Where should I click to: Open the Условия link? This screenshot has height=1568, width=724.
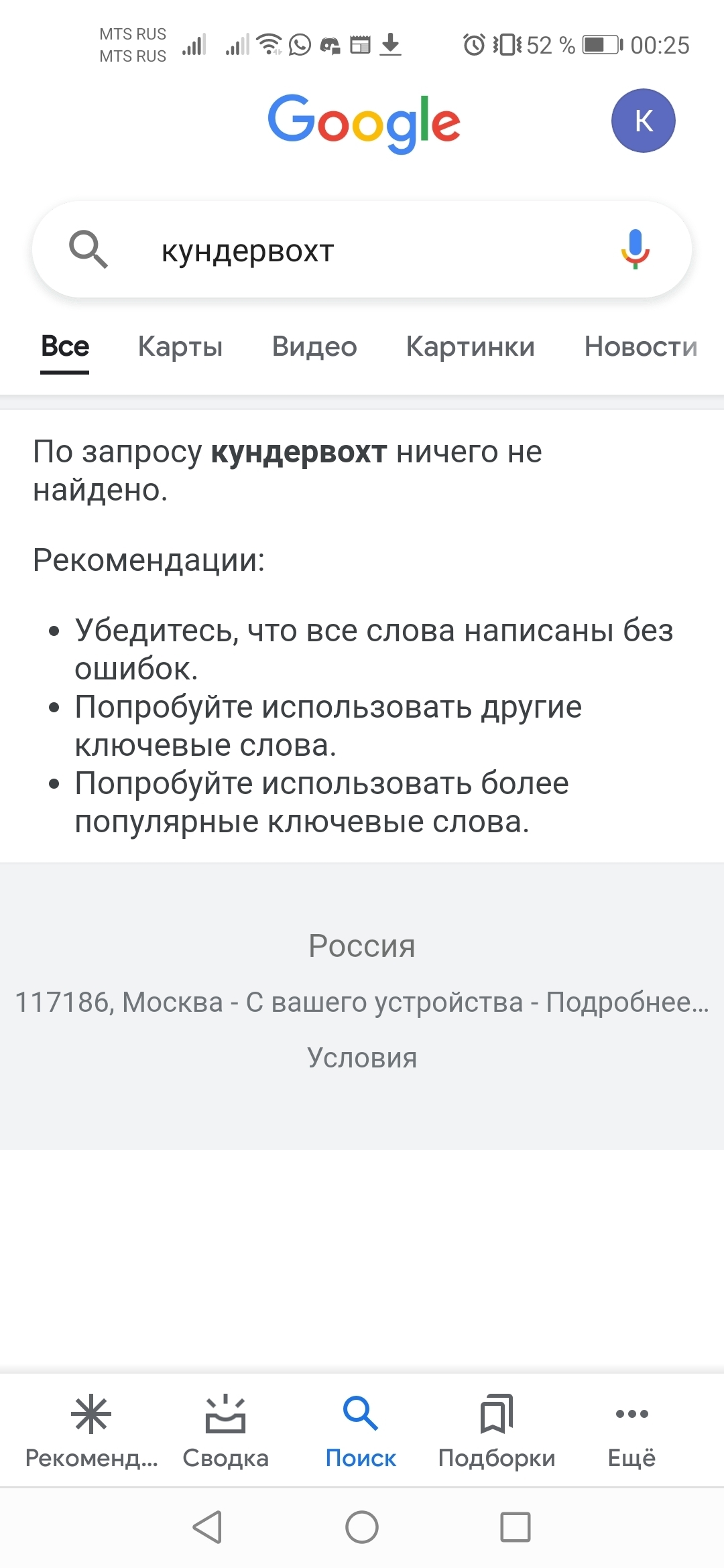coord(362,1058)
